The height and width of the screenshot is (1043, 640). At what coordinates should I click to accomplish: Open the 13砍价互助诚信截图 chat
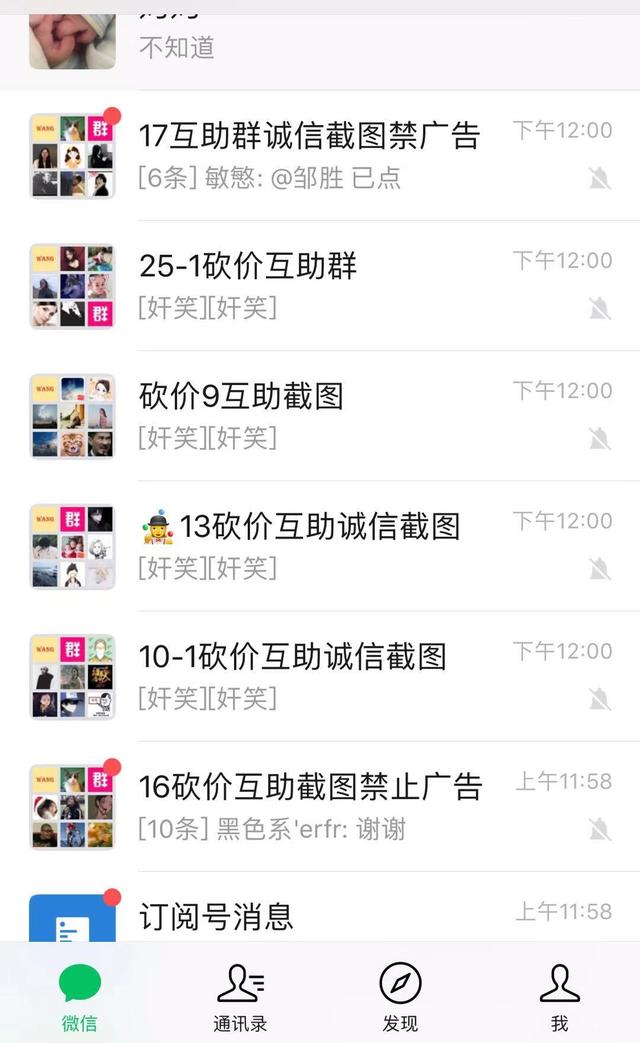click(320, 547)
